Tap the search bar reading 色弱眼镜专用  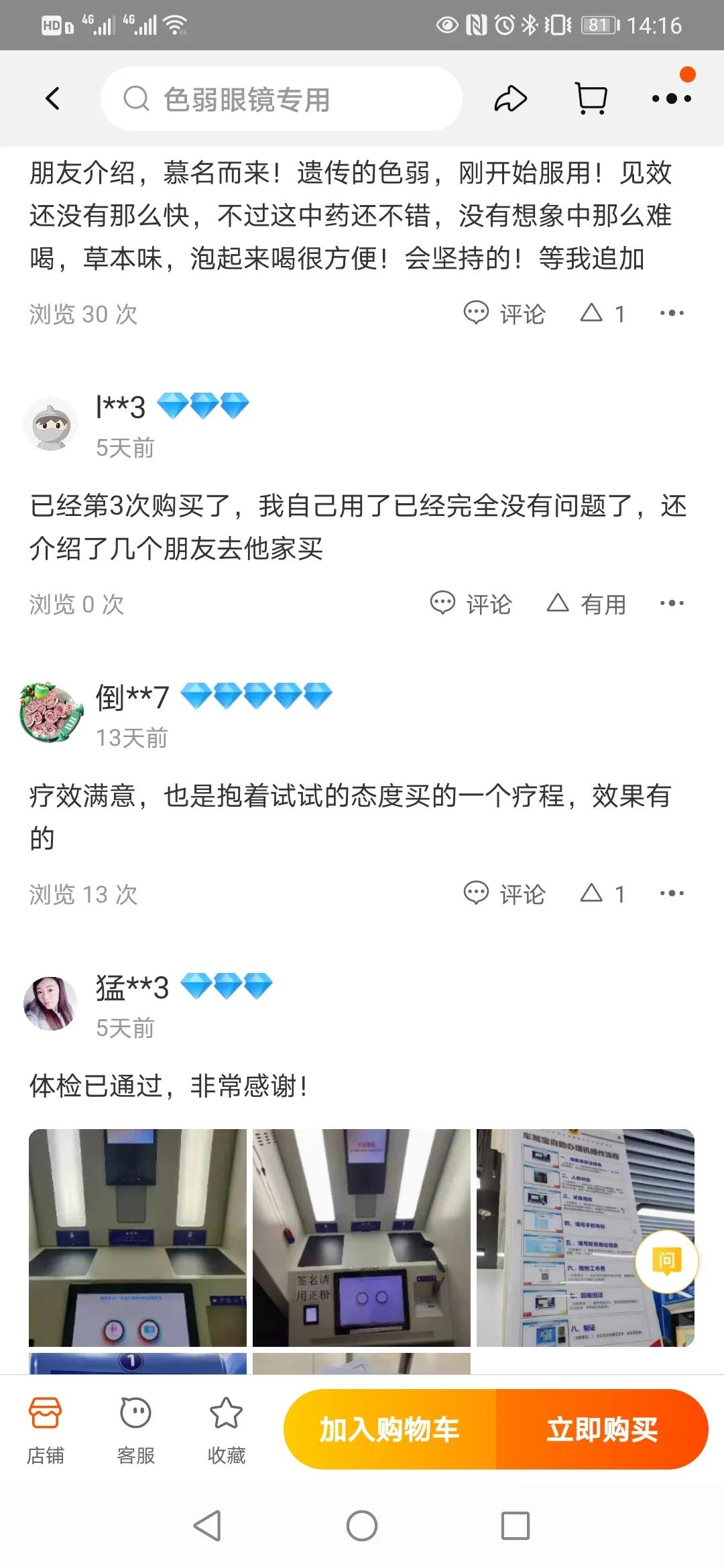[282, 98]
